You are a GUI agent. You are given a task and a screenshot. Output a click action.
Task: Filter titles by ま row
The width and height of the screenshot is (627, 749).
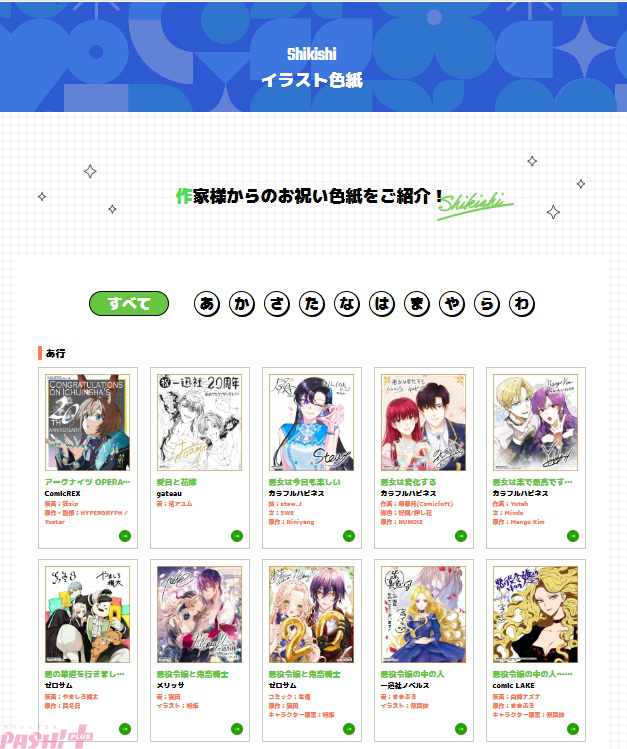pyautogui.click(x=417, y=304)
